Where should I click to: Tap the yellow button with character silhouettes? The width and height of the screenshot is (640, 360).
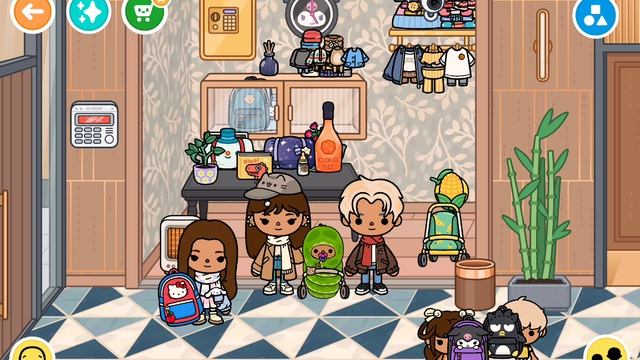click(x=607, y=349)
